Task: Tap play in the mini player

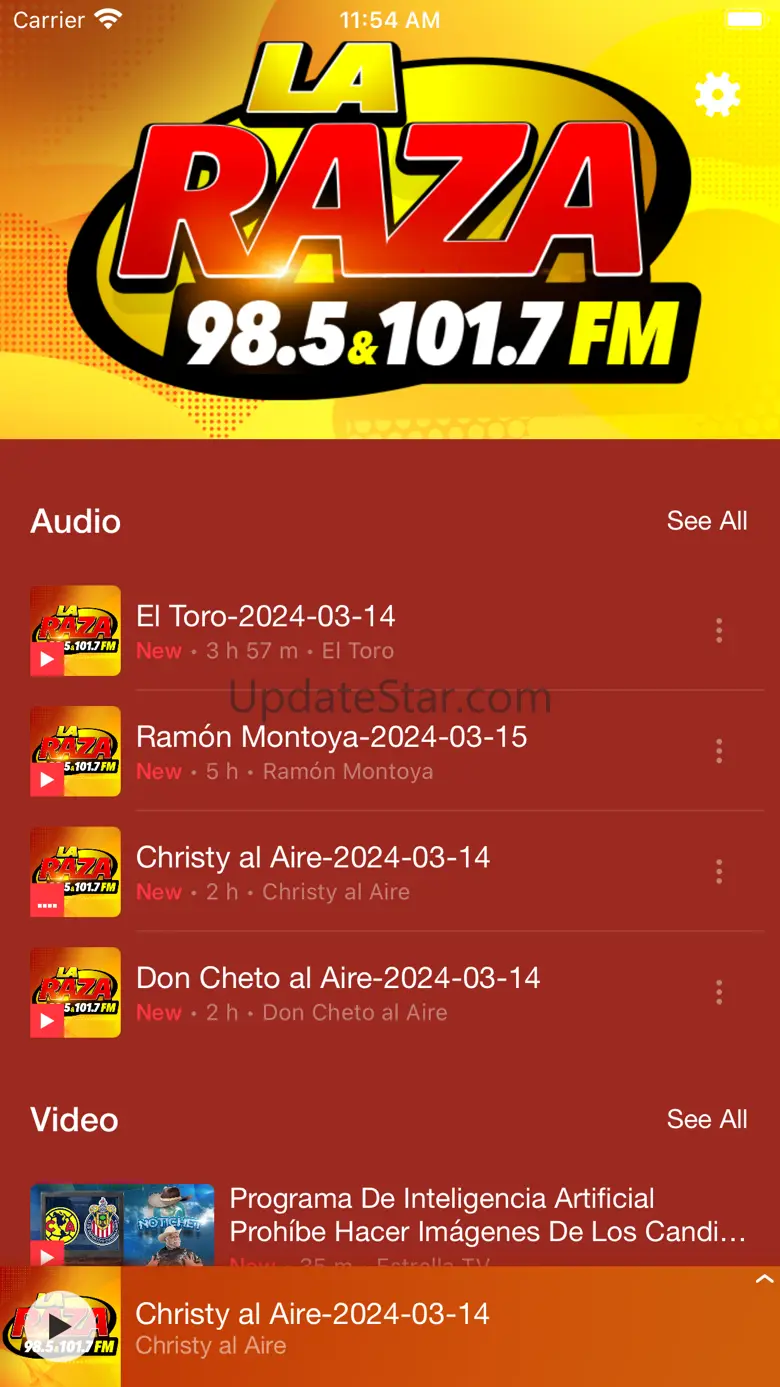Action: (60, 1327)
